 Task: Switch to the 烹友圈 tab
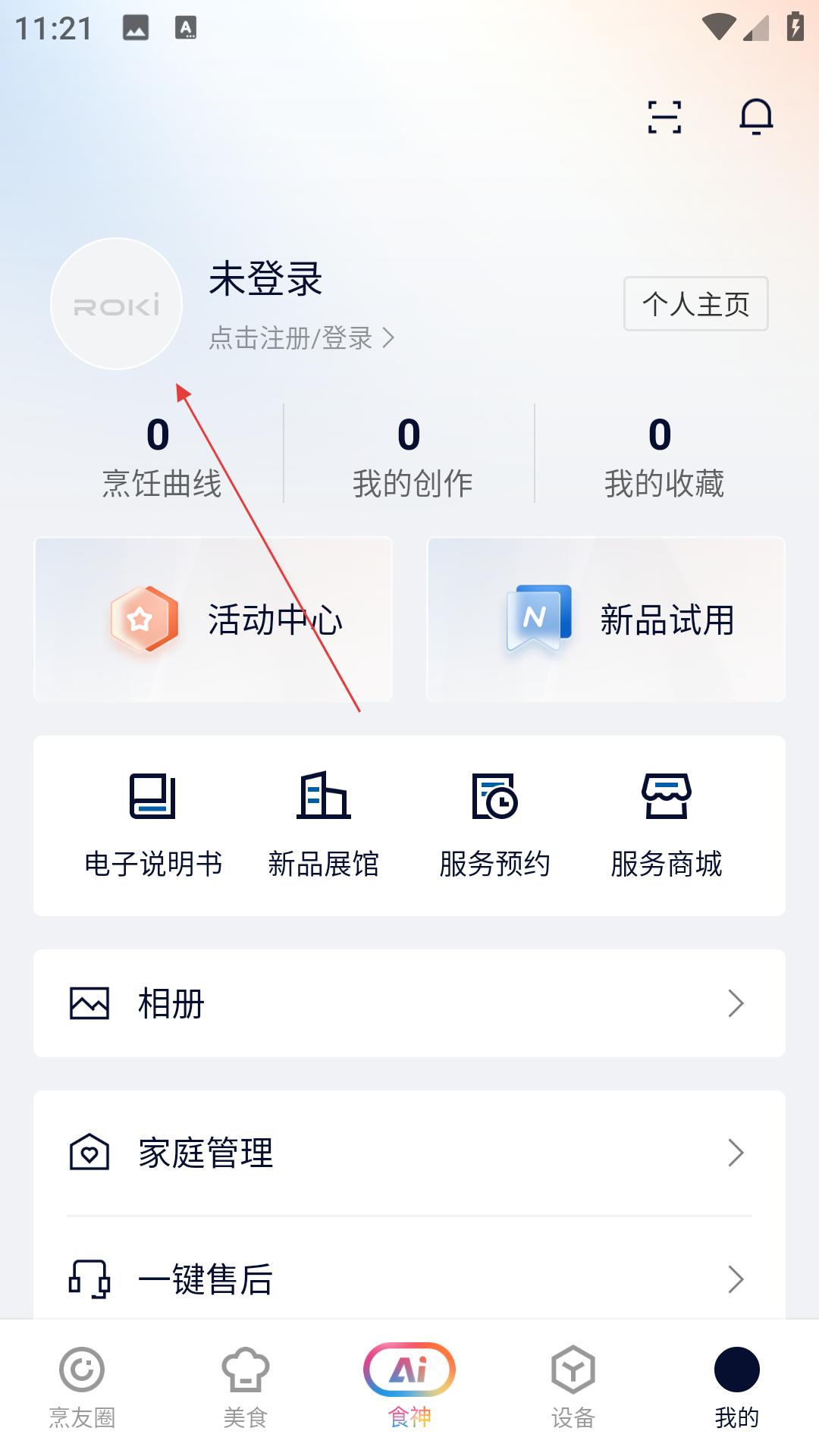tap(82, 1386)
